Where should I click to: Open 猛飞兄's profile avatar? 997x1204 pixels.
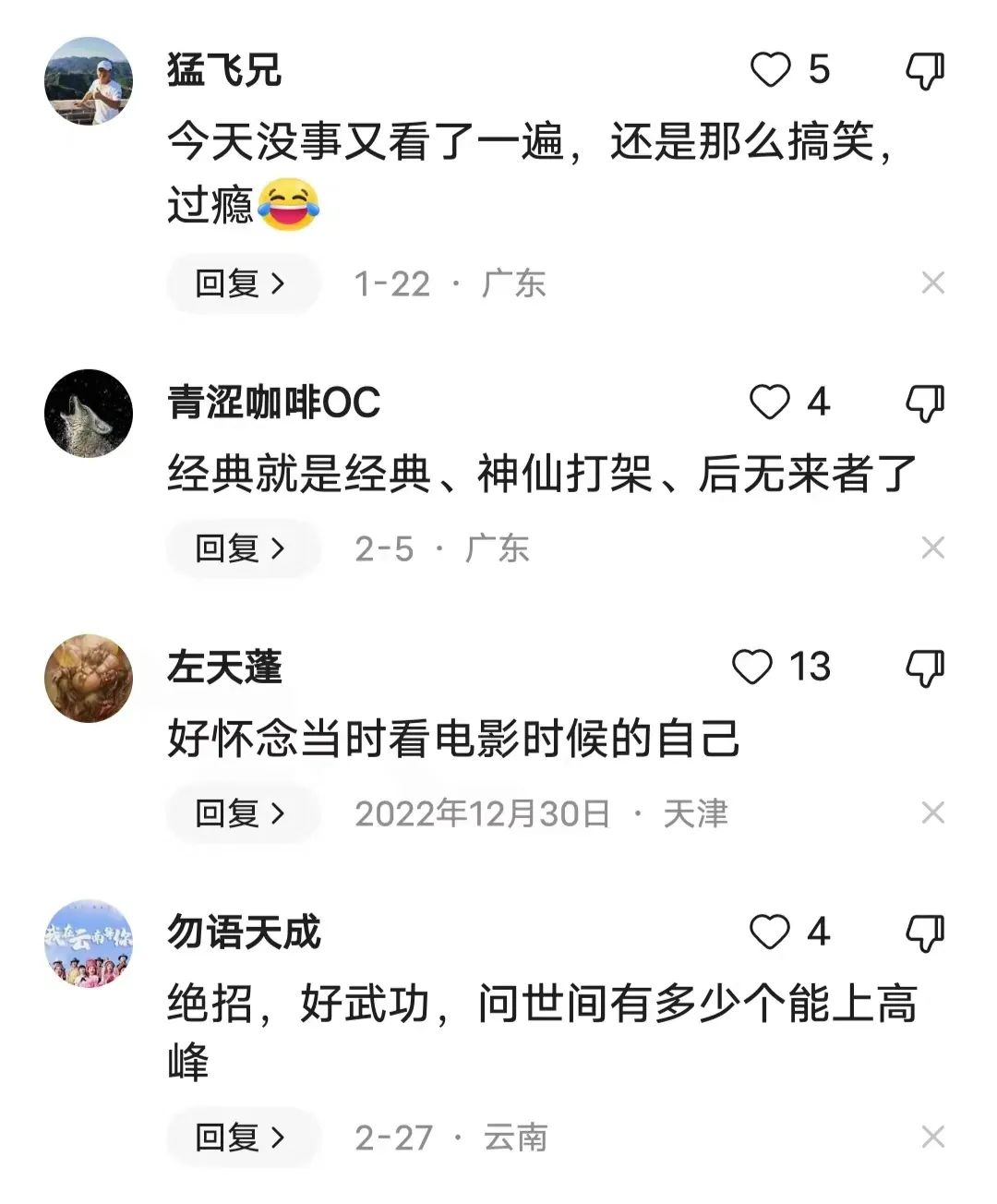89,81
